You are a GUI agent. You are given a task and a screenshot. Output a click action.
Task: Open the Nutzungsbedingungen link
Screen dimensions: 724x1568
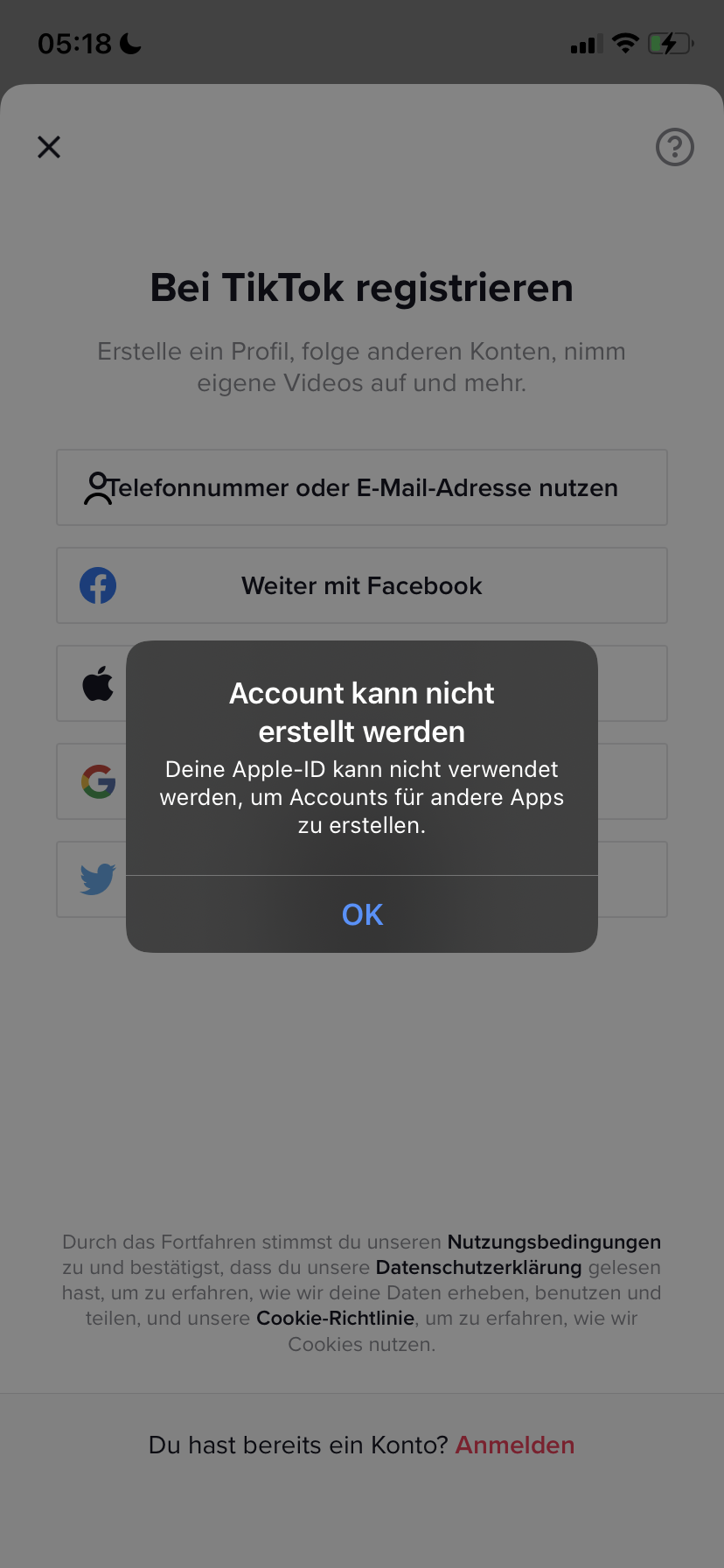click(553, 1242)
